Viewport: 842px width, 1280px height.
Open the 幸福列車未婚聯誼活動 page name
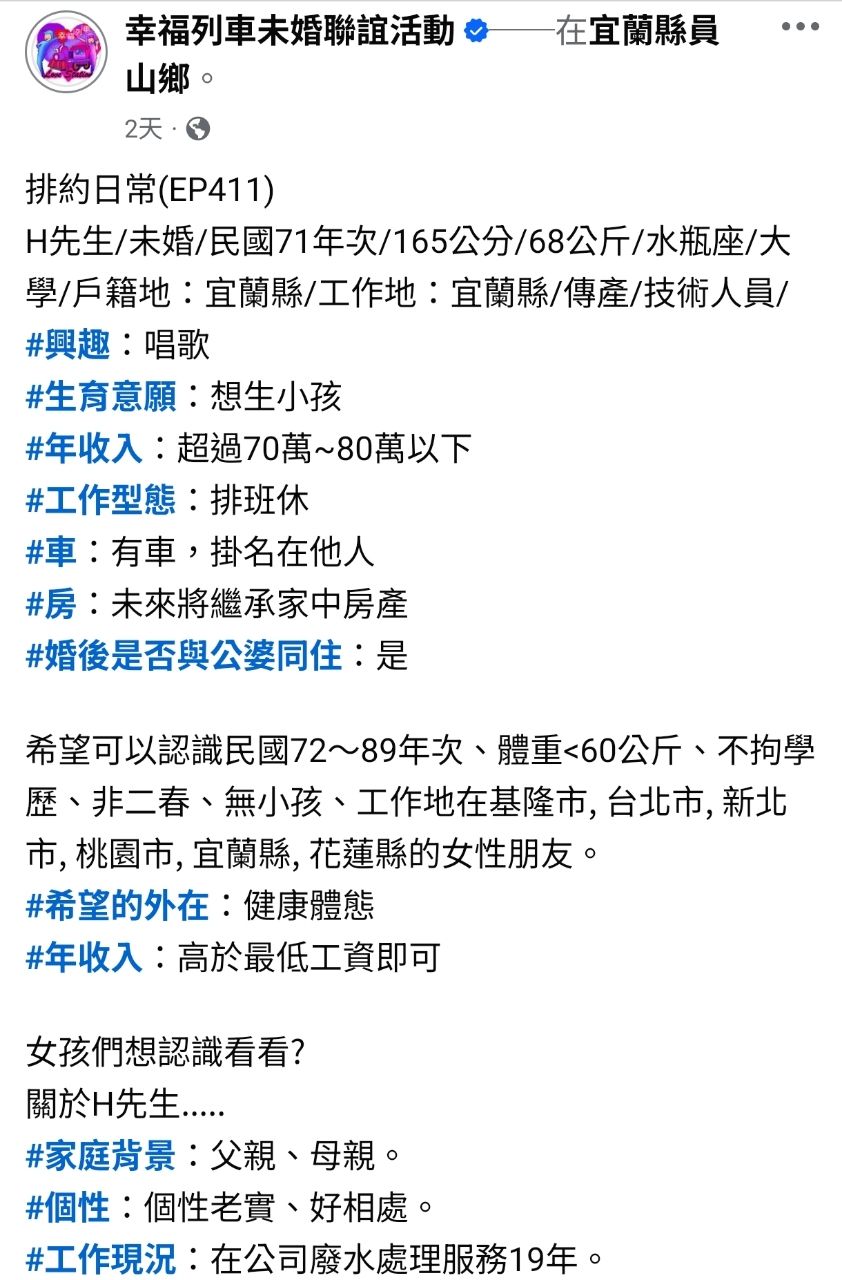[x=291, y=31]
